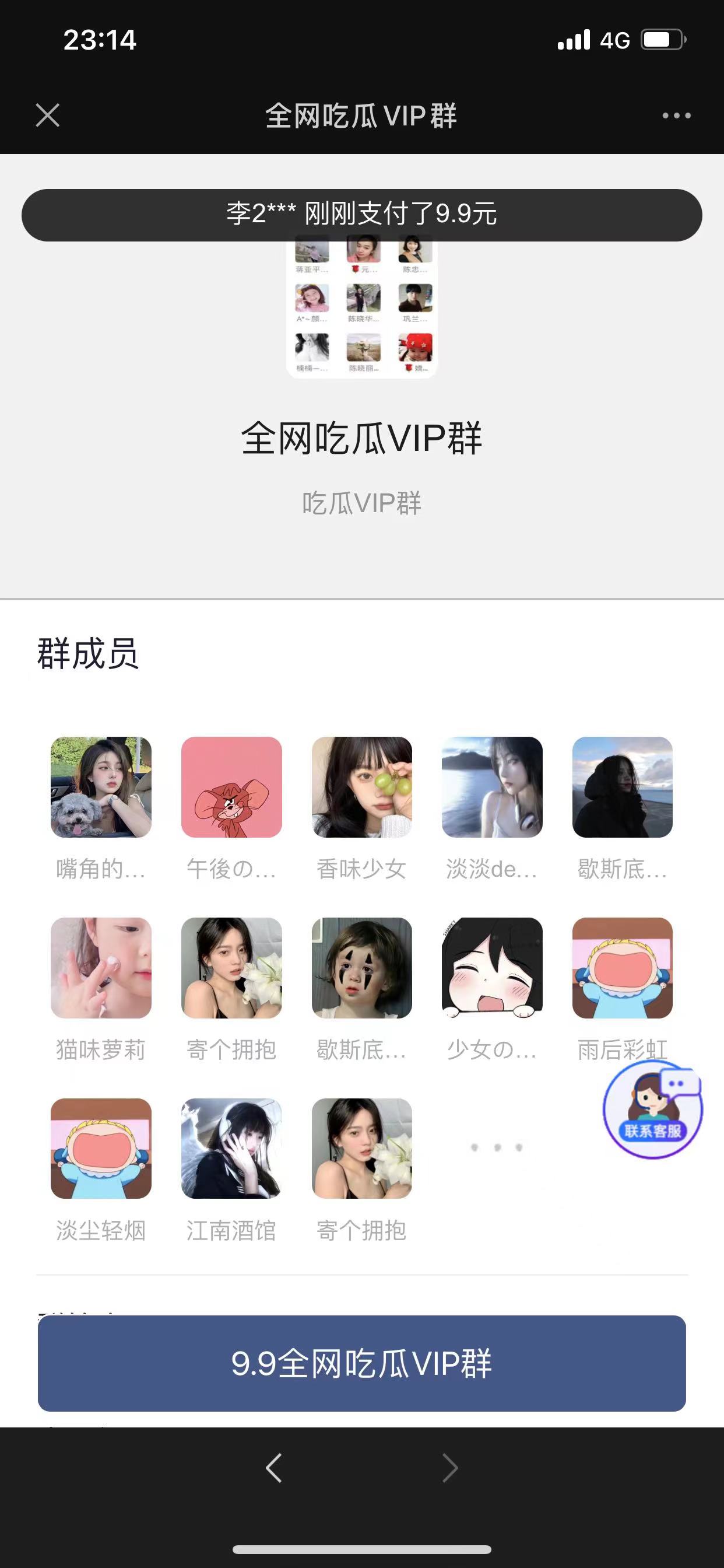Open the three-dot overflow menu

coord(676,115)
